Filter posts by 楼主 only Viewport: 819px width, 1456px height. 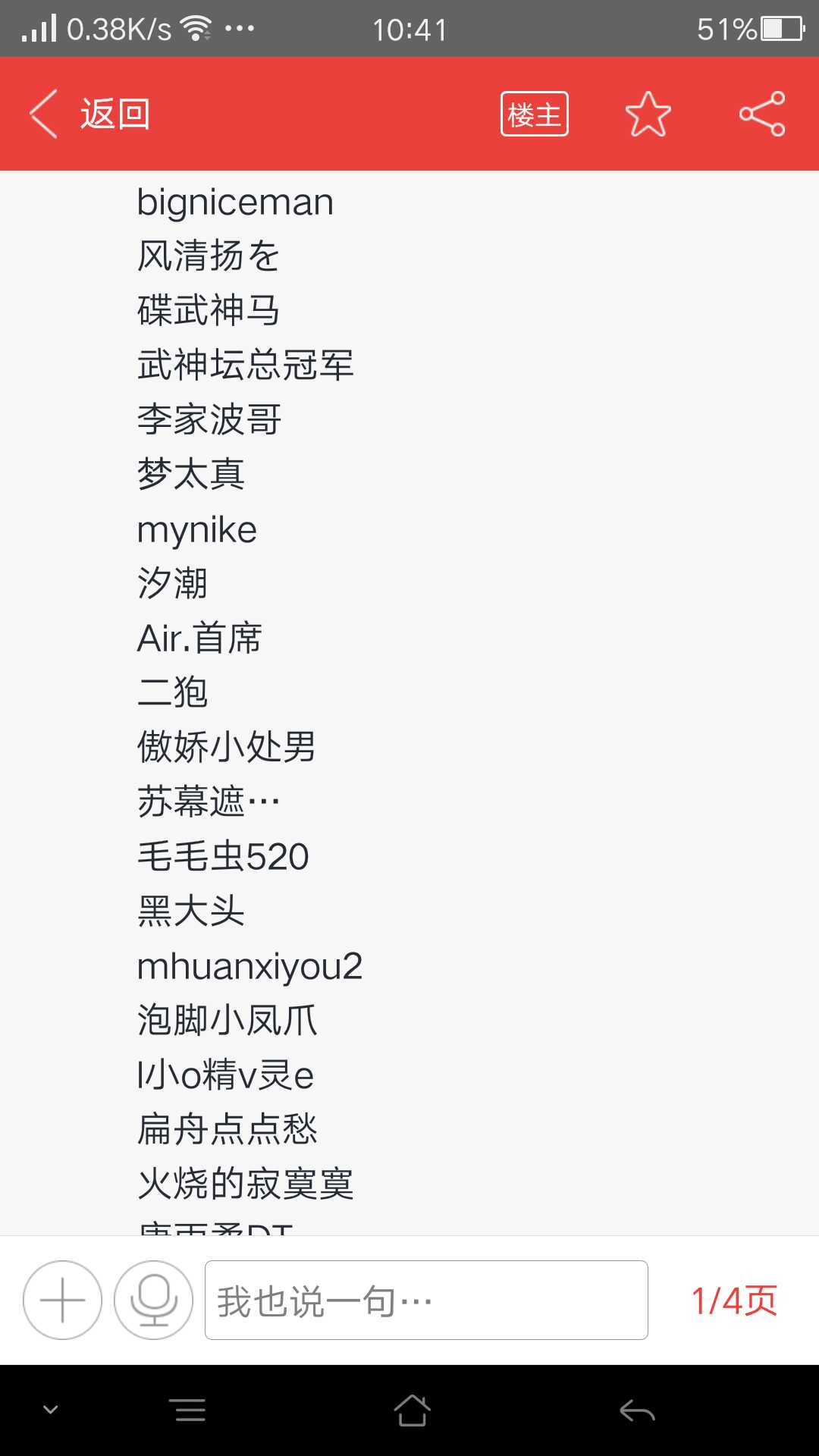535,114
